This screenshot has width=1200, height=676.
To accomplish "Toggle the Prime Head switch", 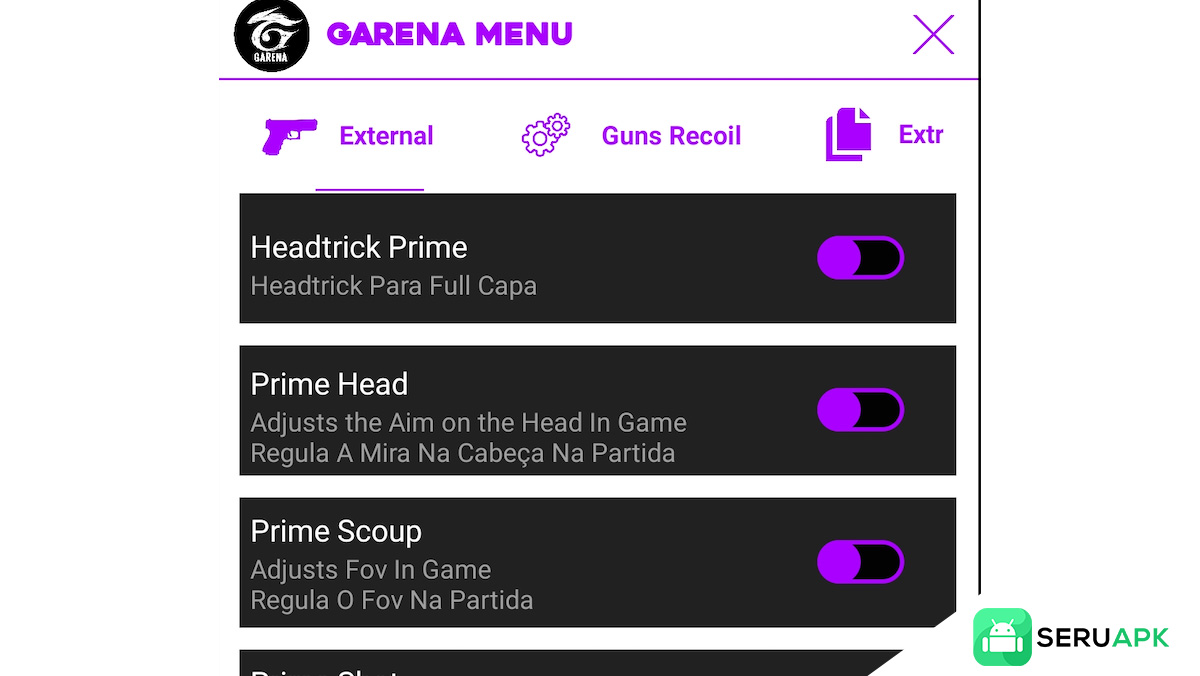I will coord(860,410).
